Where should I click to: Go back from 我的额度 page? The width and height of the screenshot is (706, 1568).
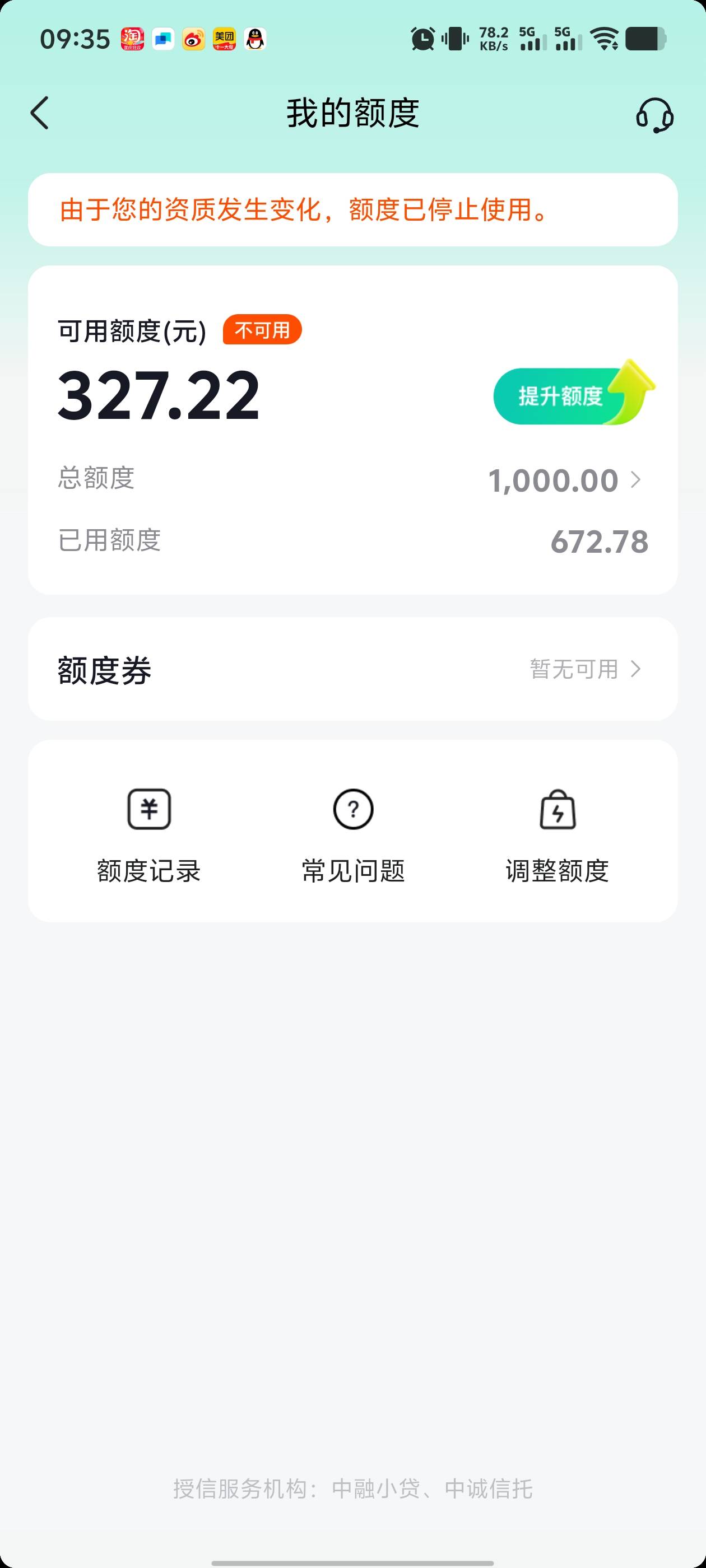tap(40, 113)
